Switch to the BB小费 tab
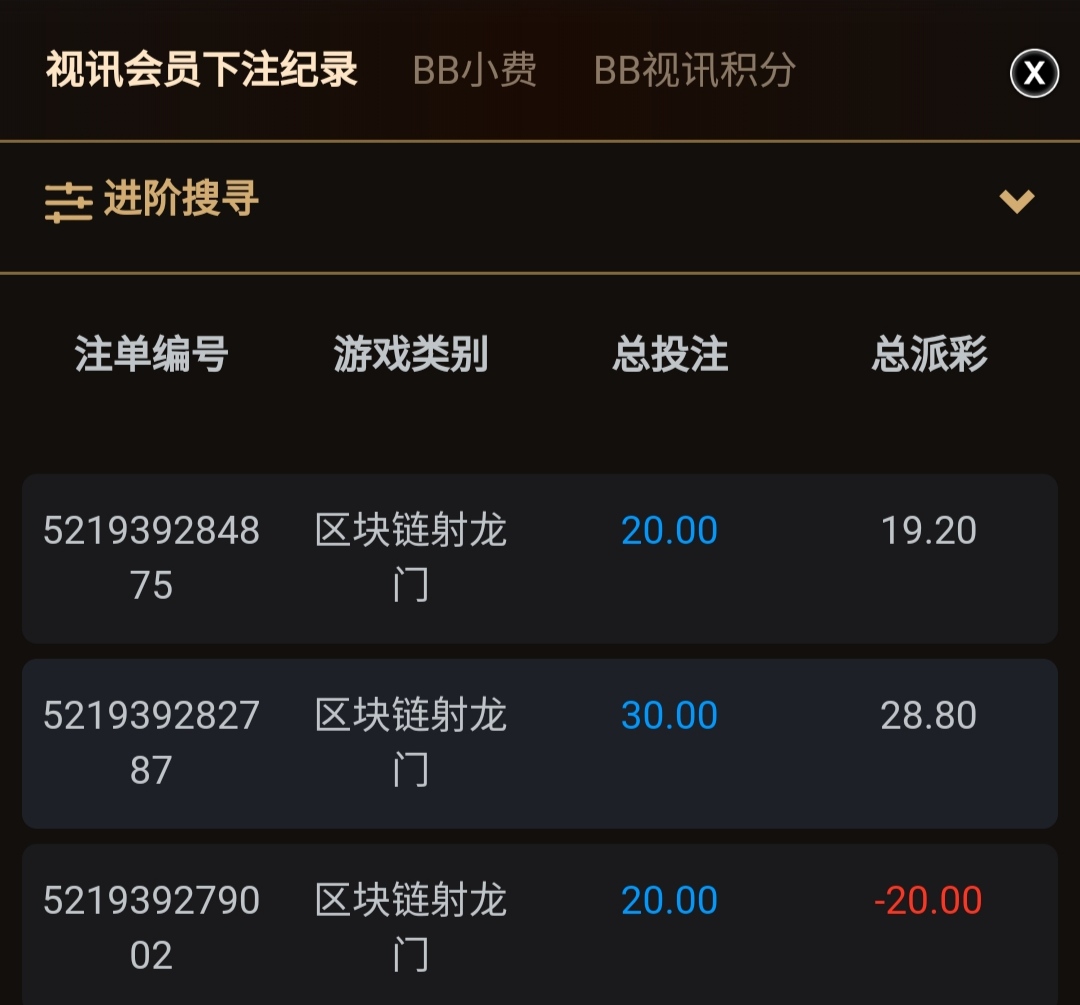The image size is (1080, 1005). point(474,70)
